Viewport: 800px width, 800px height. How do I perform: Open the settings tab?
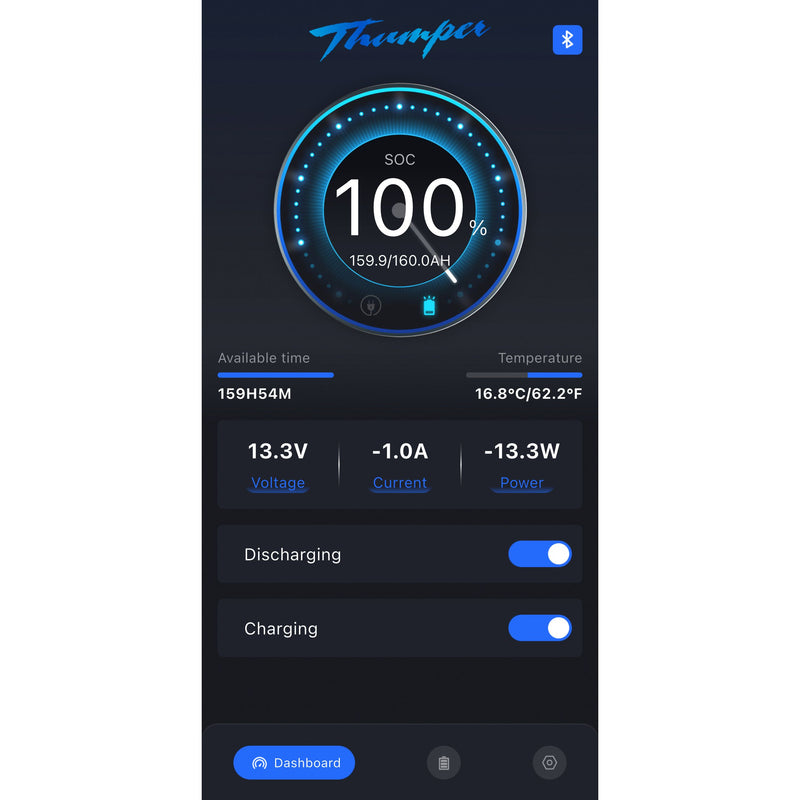(x=549, y=763)
